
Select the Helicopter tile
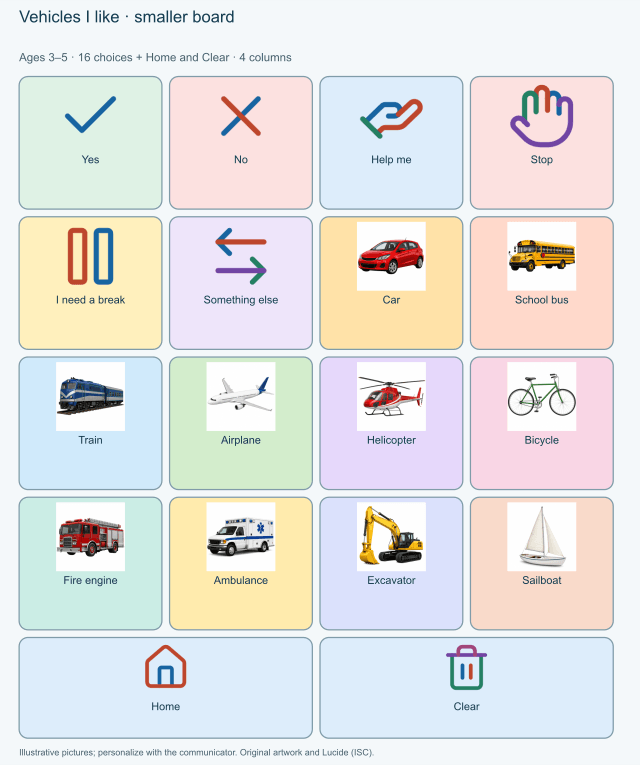coord(391,423)
